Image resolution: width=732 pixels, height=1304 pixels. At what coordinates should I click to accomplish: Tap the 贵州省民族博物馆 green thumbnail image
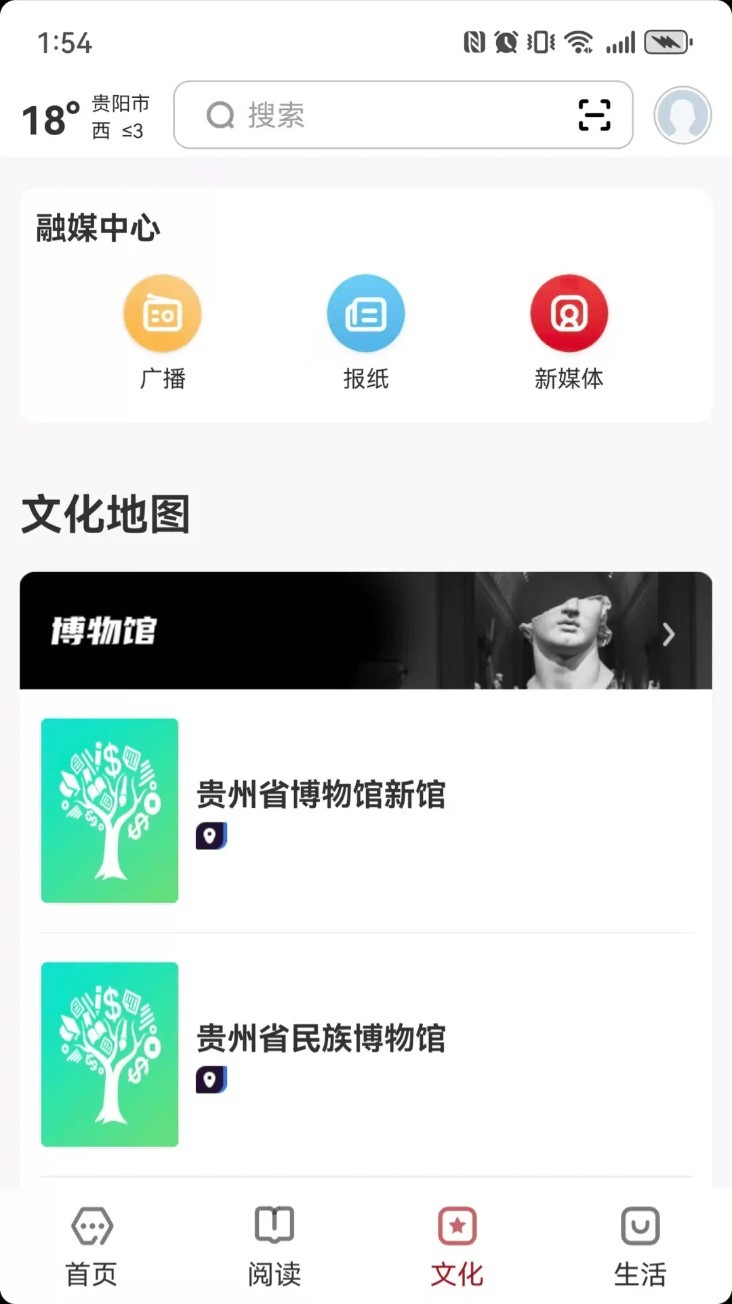(109, 1053)
